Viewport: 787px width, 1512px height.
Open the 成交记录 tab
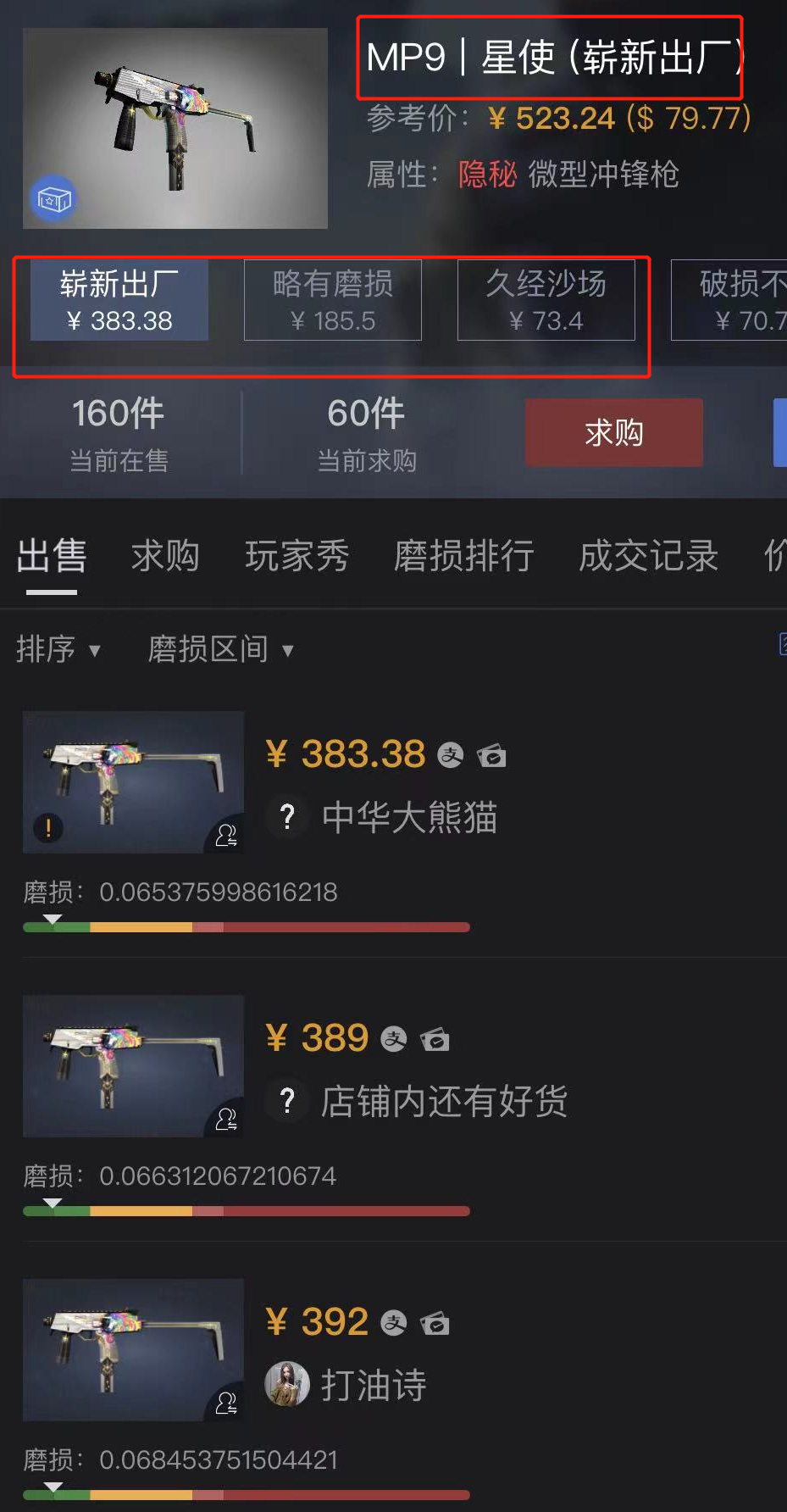[648, 556]
